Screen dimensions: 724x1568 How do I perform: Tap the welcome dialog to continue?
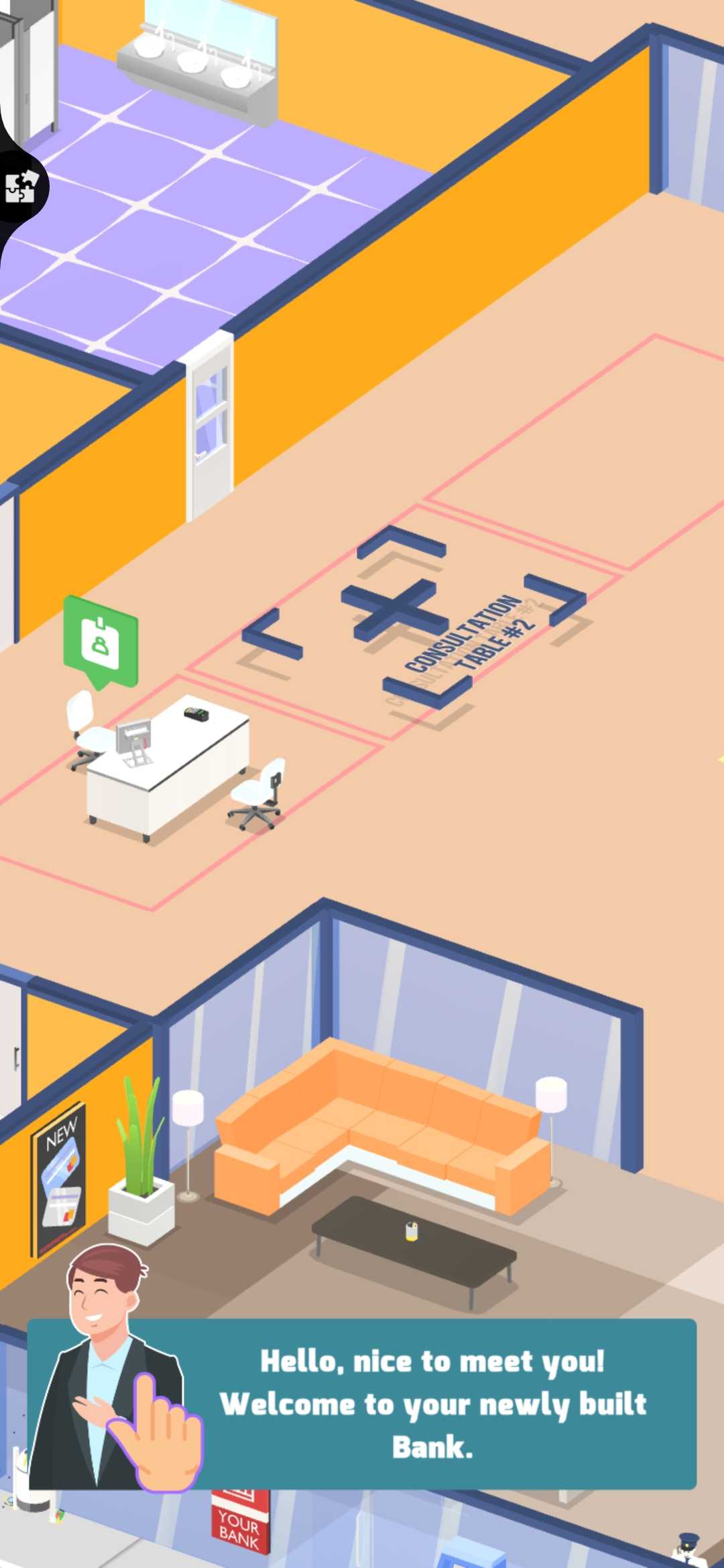[x=362, y=1404]
